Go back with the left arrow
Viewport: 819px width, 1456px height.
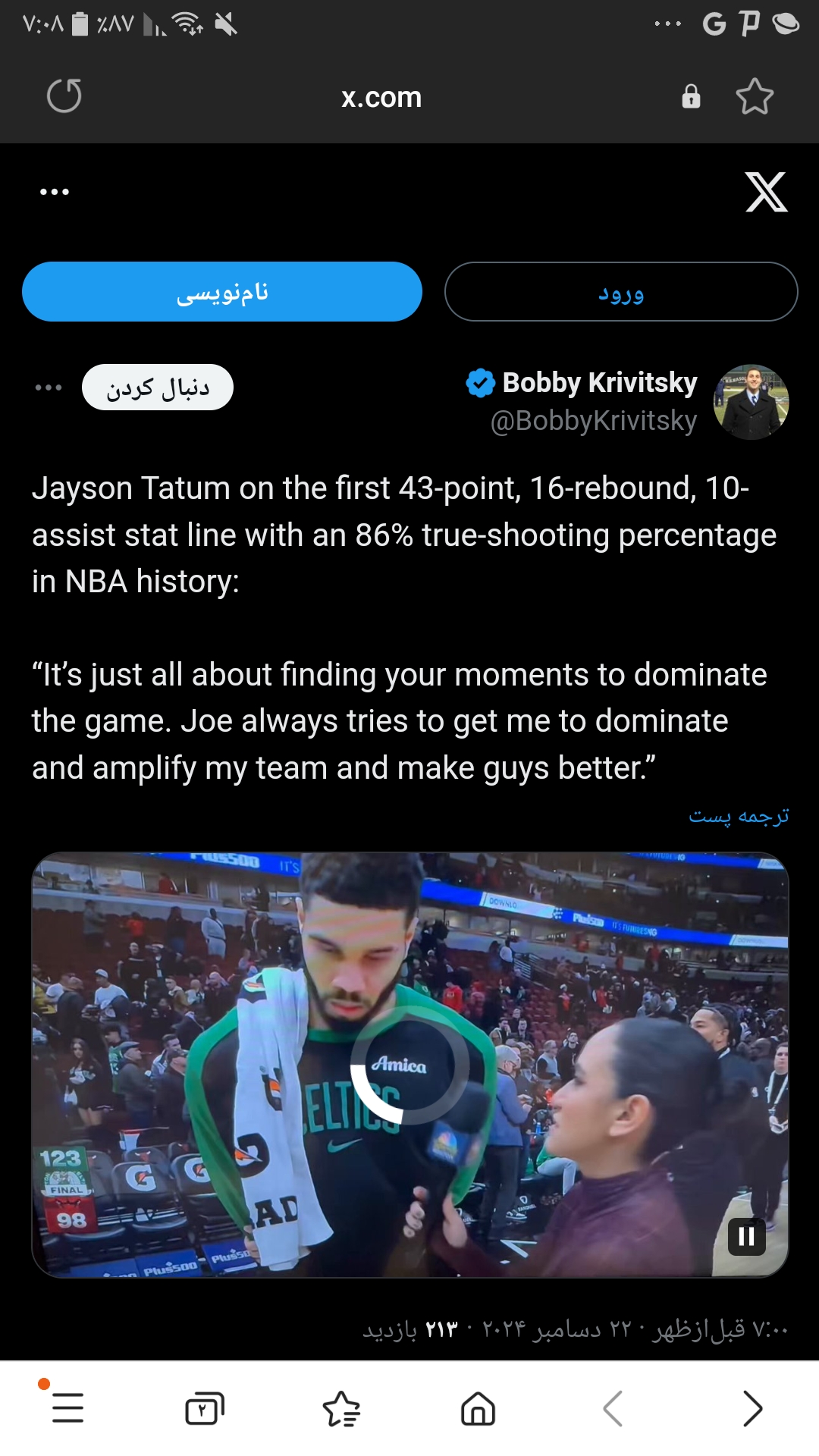tap(613, 1409)
